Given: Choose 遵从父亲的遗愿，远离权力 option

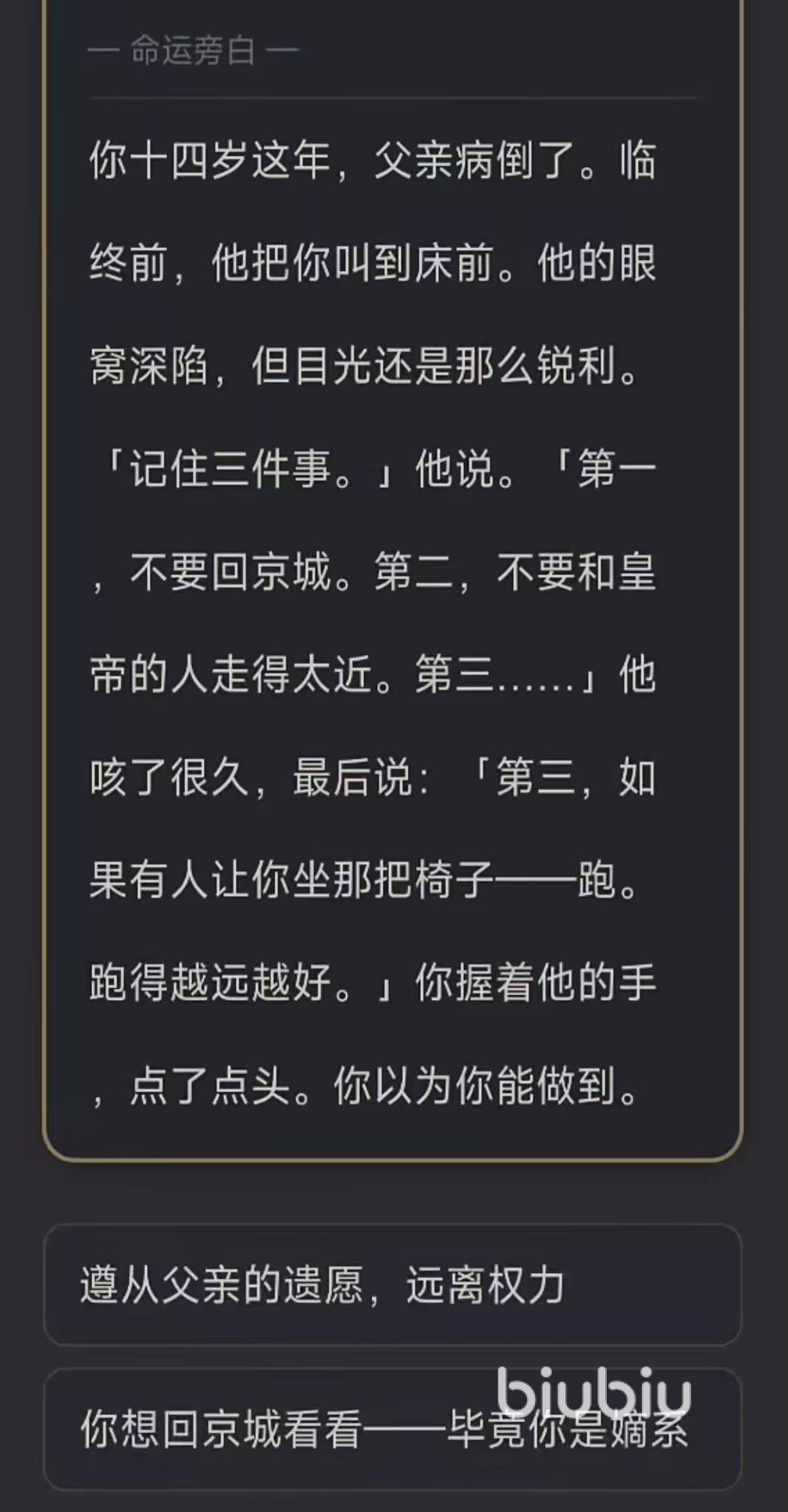Looking at the screenshot, I should [x=392, y=1285].
